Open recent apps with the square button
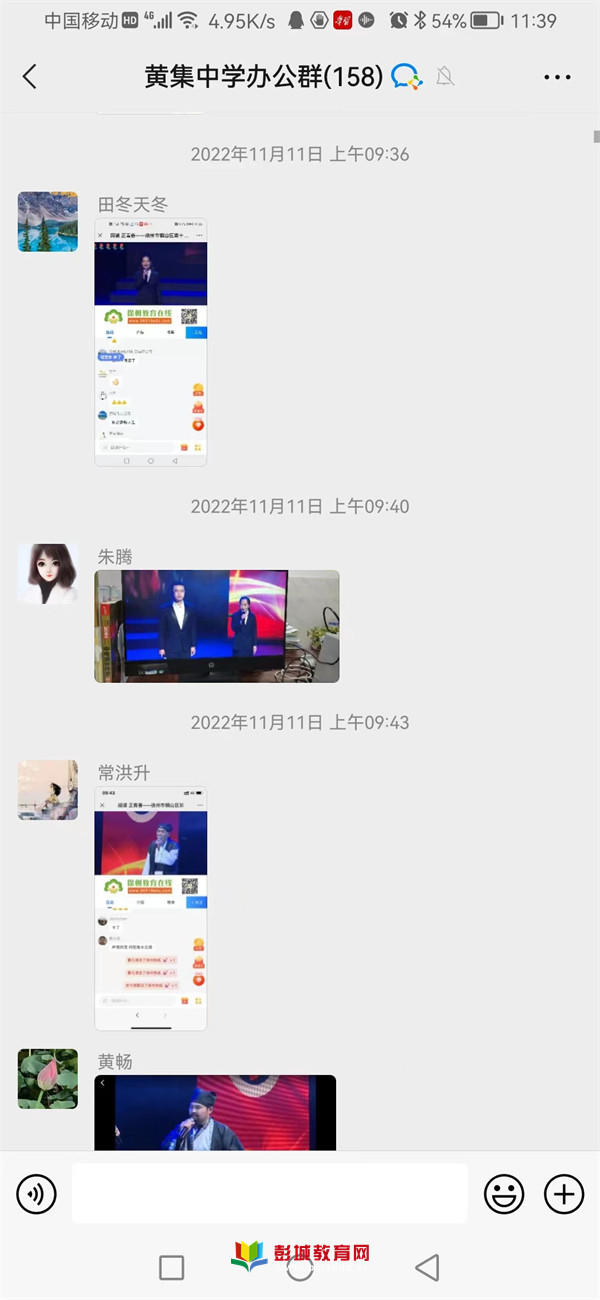 tap(172, 1268)
